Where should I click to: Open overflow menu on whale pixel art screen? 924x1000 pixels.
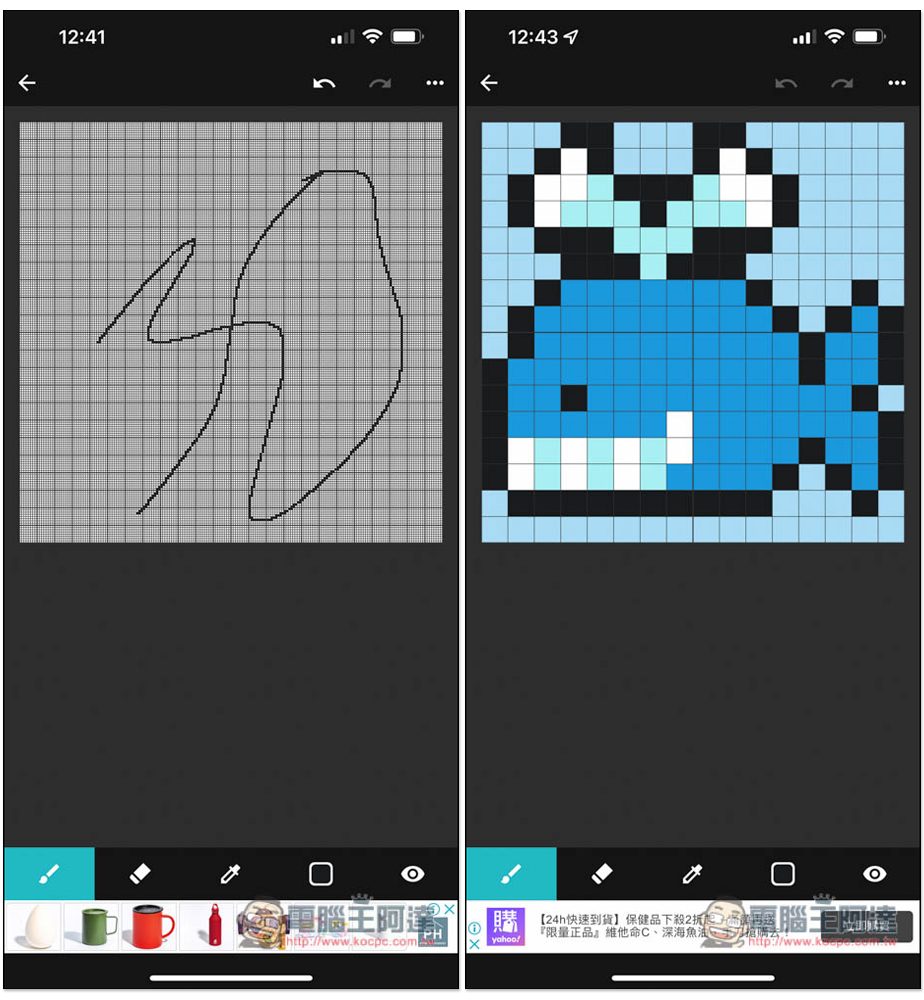896,83
